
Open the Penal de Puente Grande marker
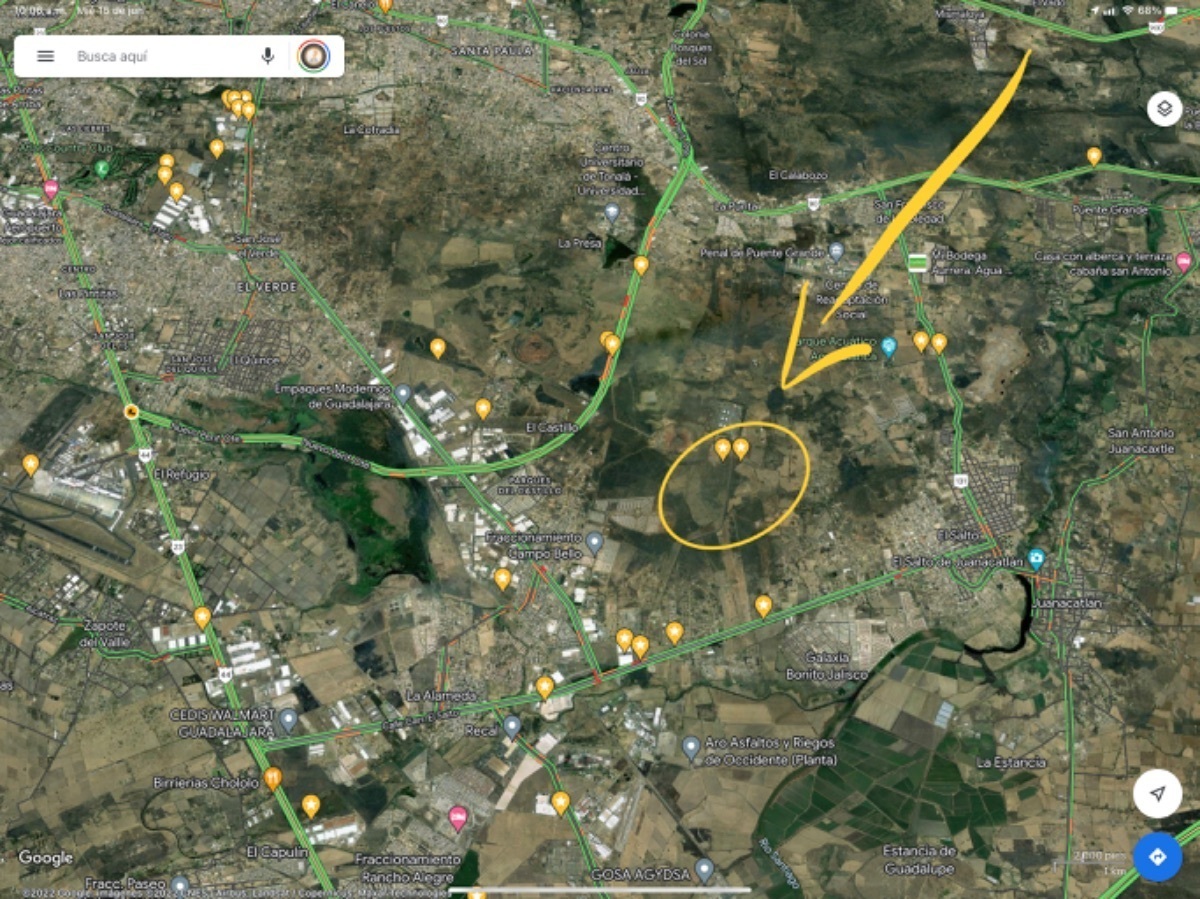pyautogui.click(x=836, y=250)
